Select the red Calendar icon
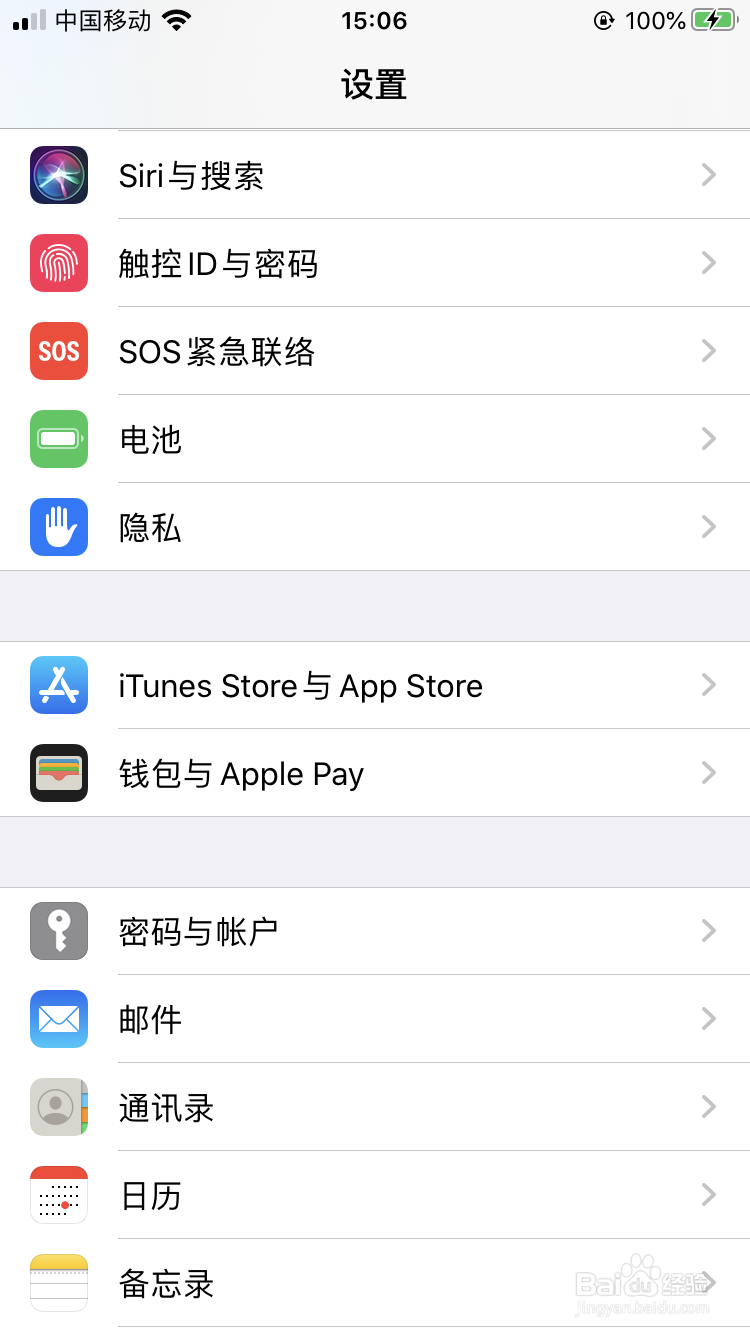This screenshot has height=1334, width=750. 58,1195
